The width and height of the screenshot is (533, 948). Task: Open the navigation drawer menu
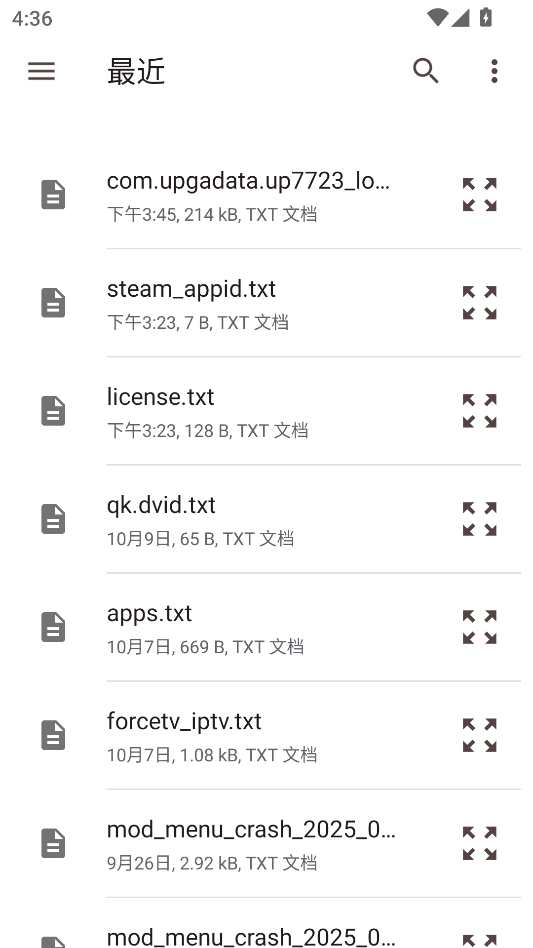click(42, 71)
